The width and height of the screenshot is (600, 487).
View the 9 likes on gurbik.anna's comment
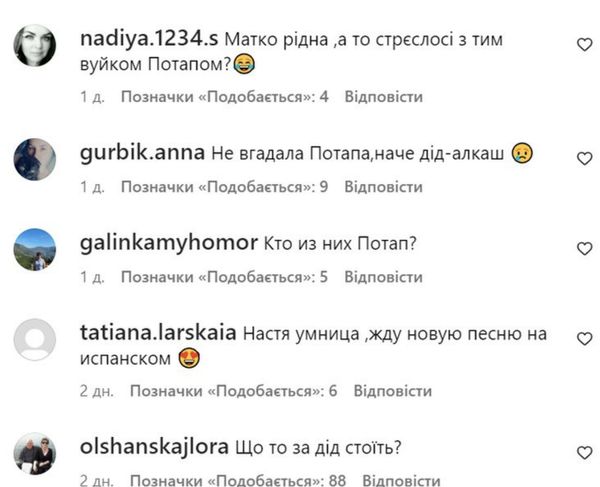click(225, 187)
